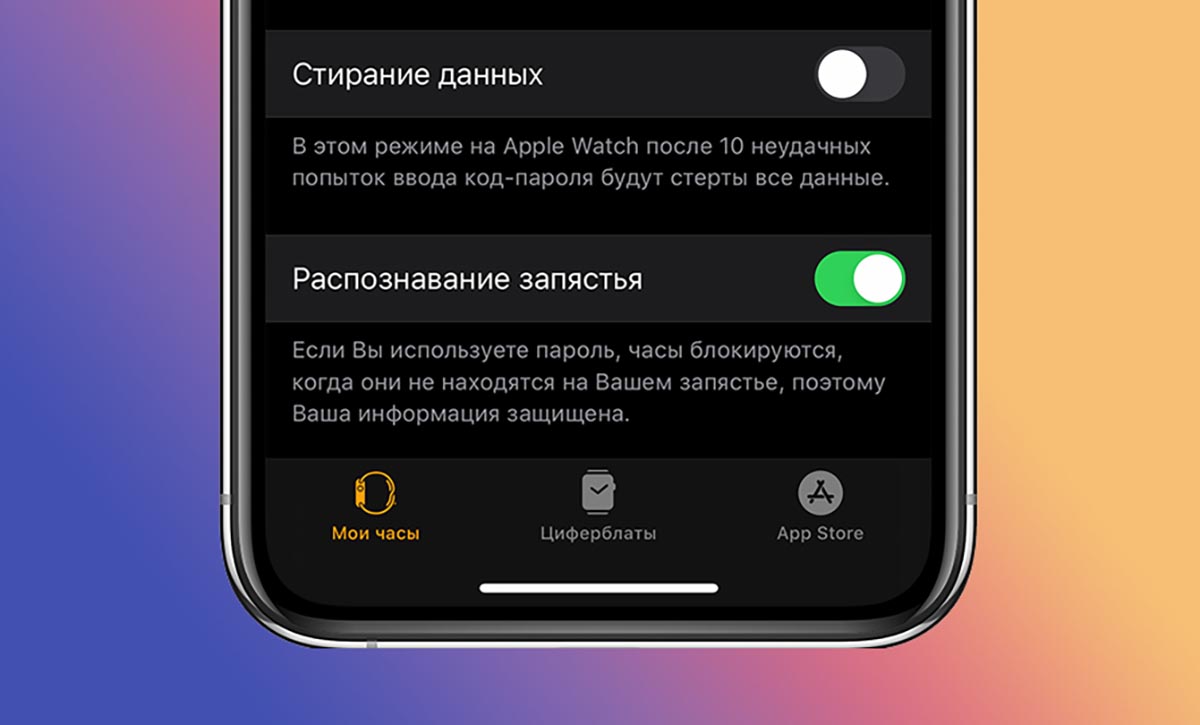Enable the Стирание данных switch

point(860,76)
